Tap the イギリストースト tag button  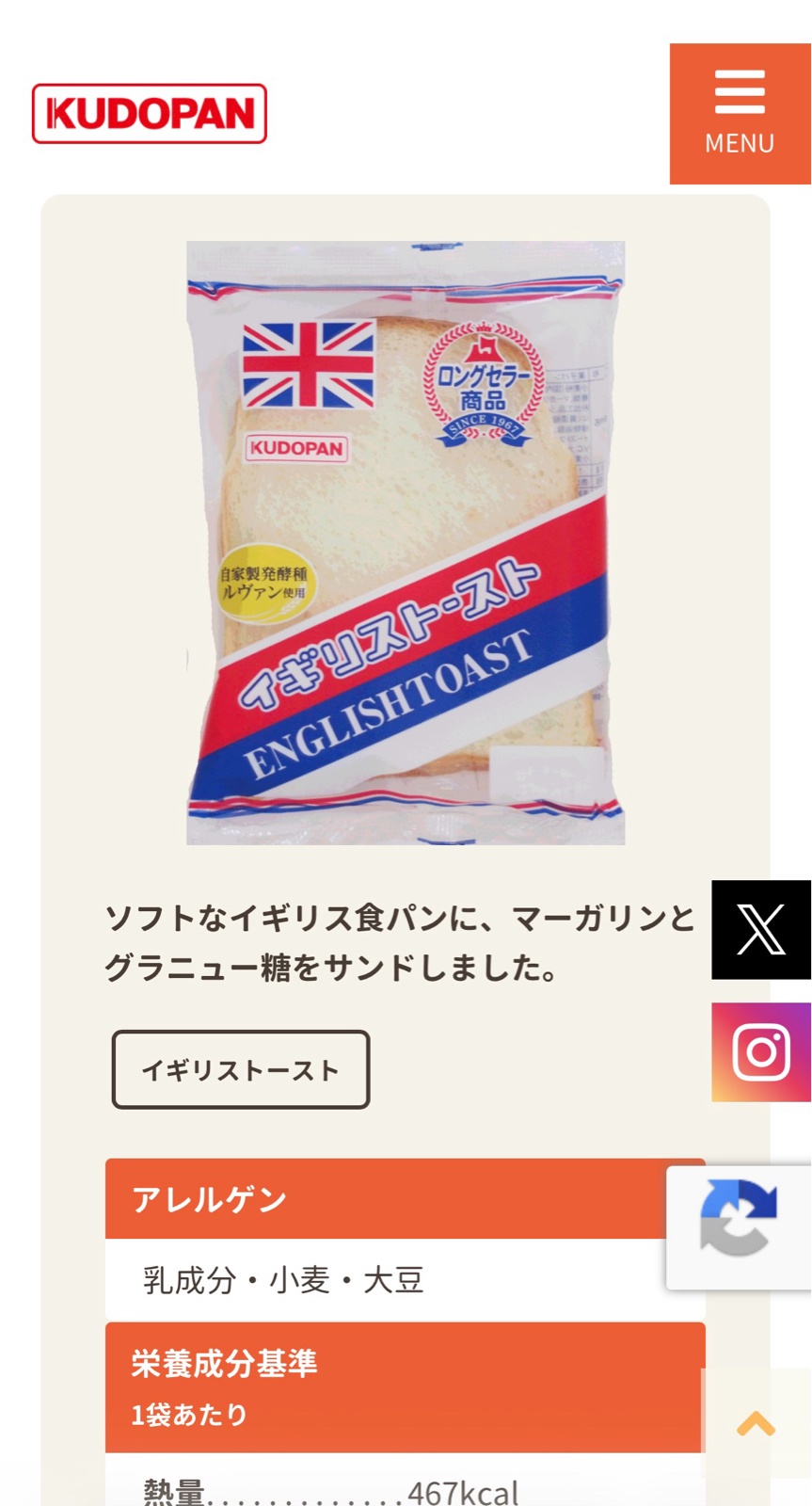241,1069
